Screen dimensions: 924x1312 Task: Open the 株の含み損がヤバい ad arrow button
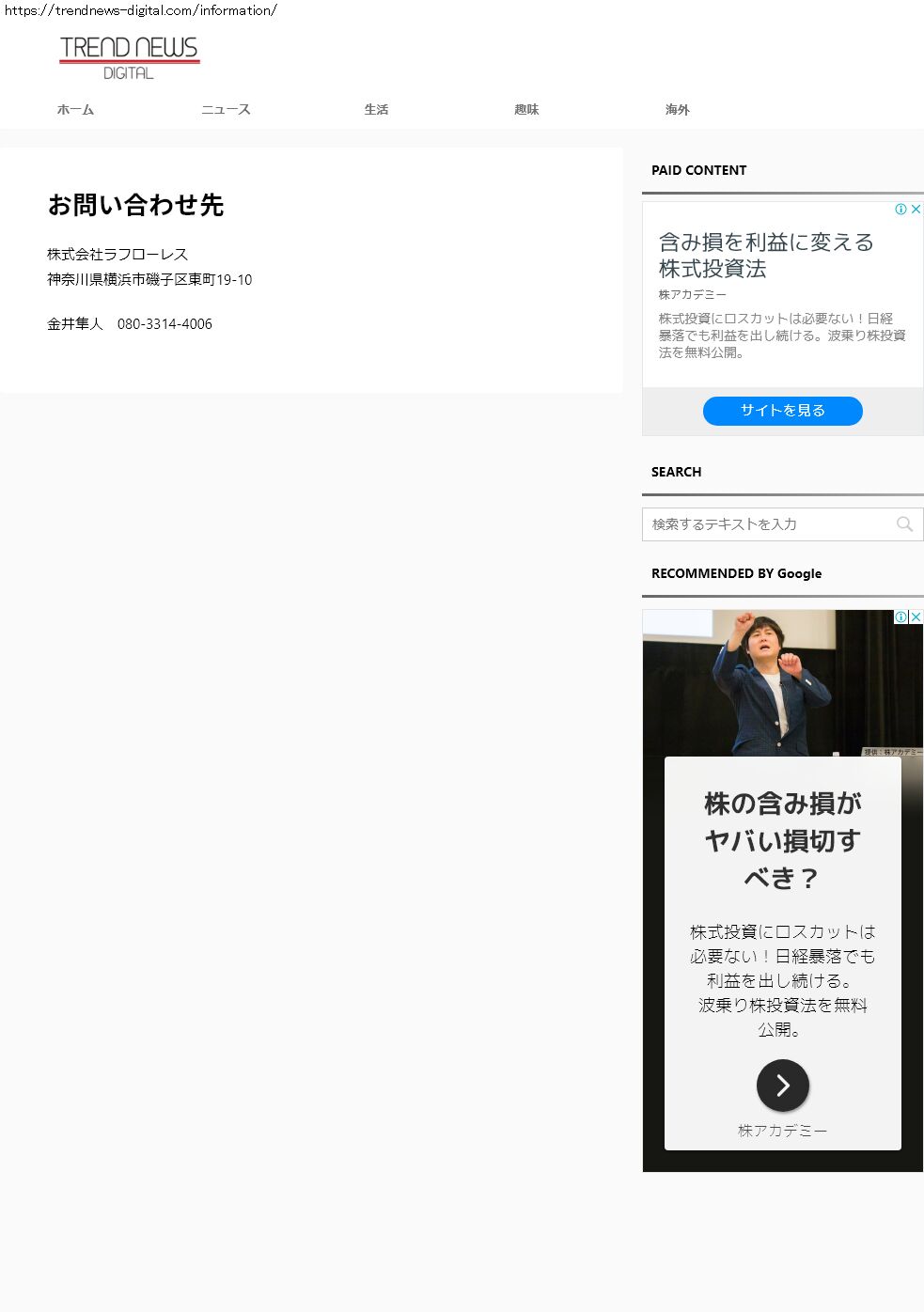[782, 1086]
